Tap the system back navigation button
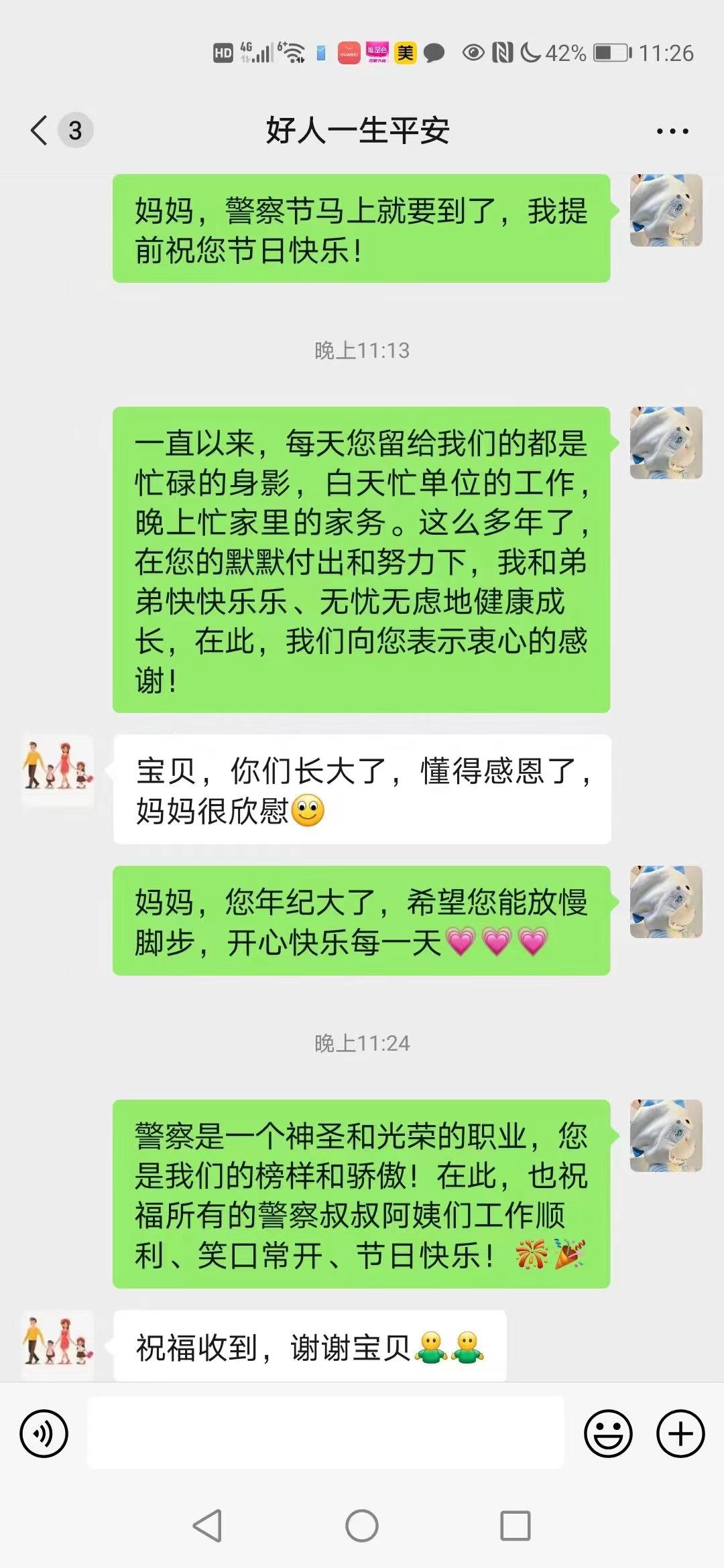 click(x=207, y=1526)
